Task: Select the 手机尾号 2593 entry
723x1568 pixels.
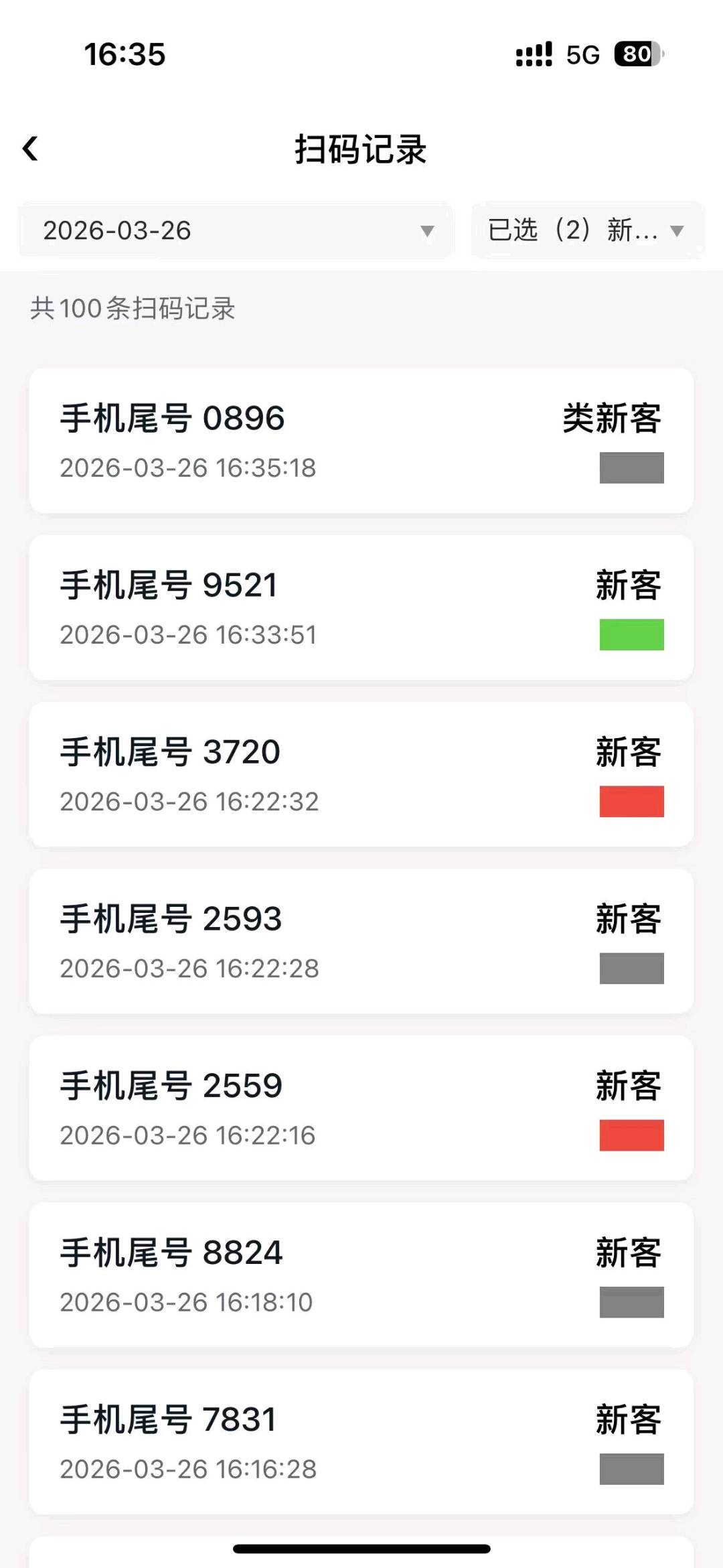Action: [361, 939]
